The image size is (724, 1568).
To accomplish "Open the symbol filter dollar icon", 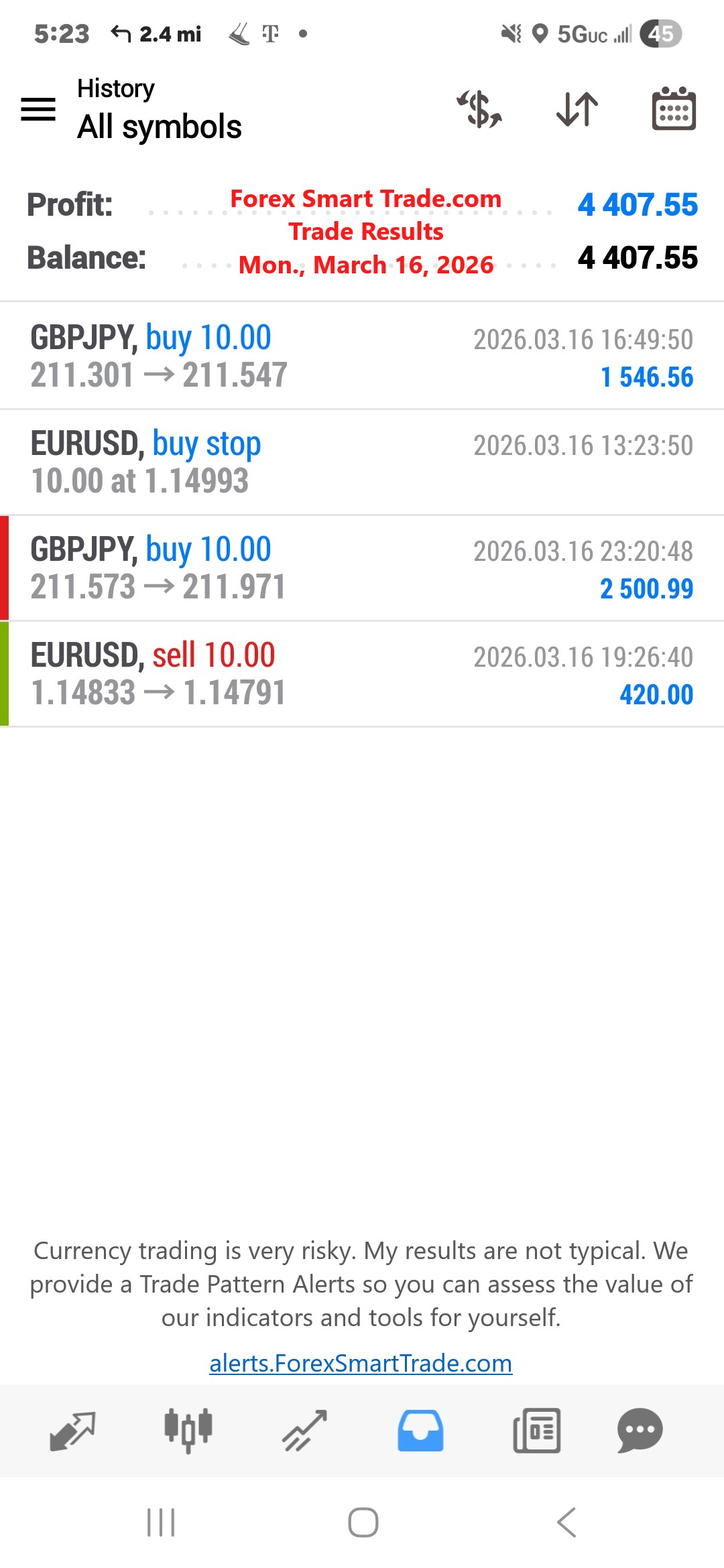I will click(479, 109).
